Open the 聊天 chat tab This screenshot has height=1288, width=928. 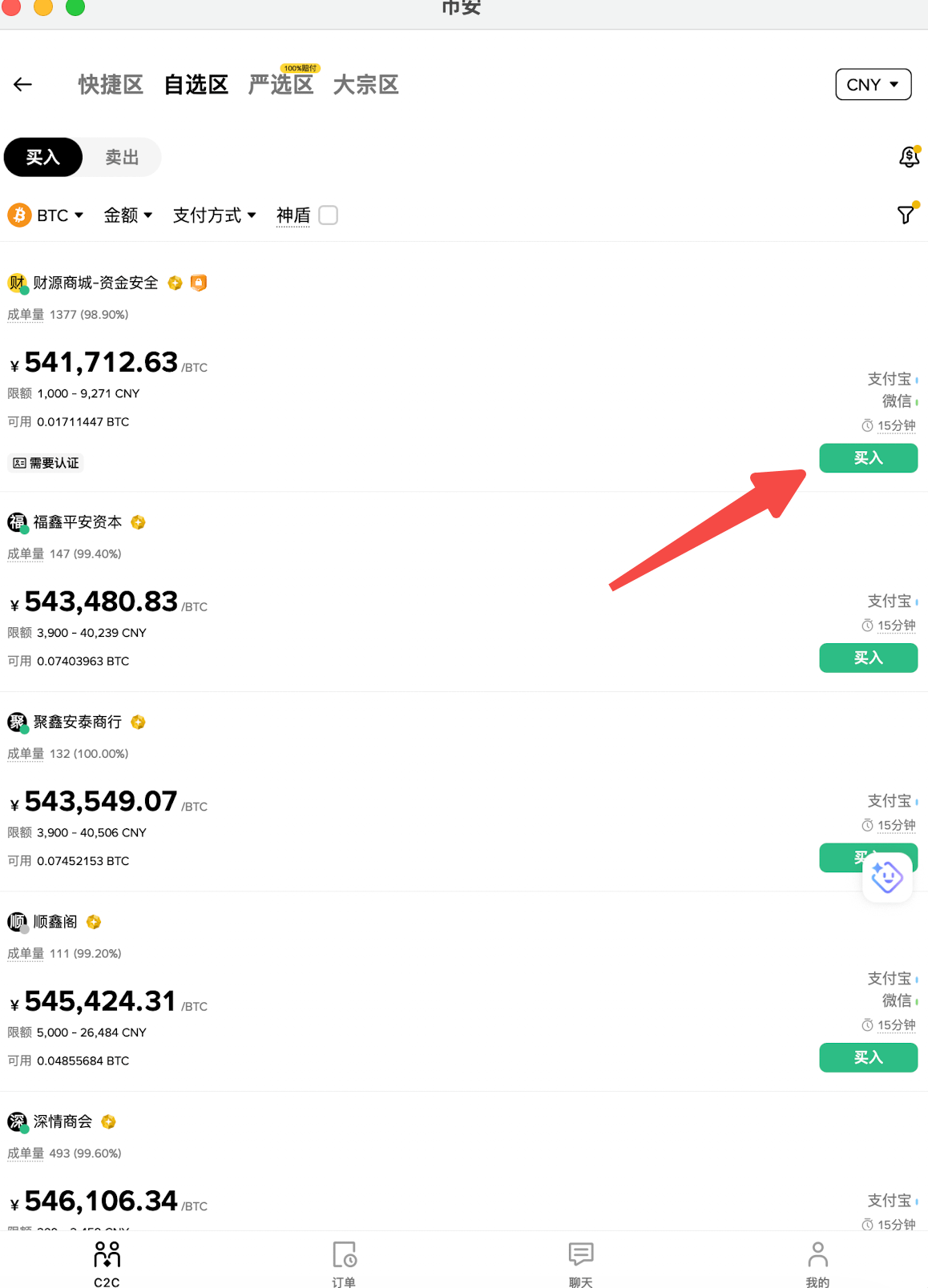pyautogui.click(x=580, y=1264)
